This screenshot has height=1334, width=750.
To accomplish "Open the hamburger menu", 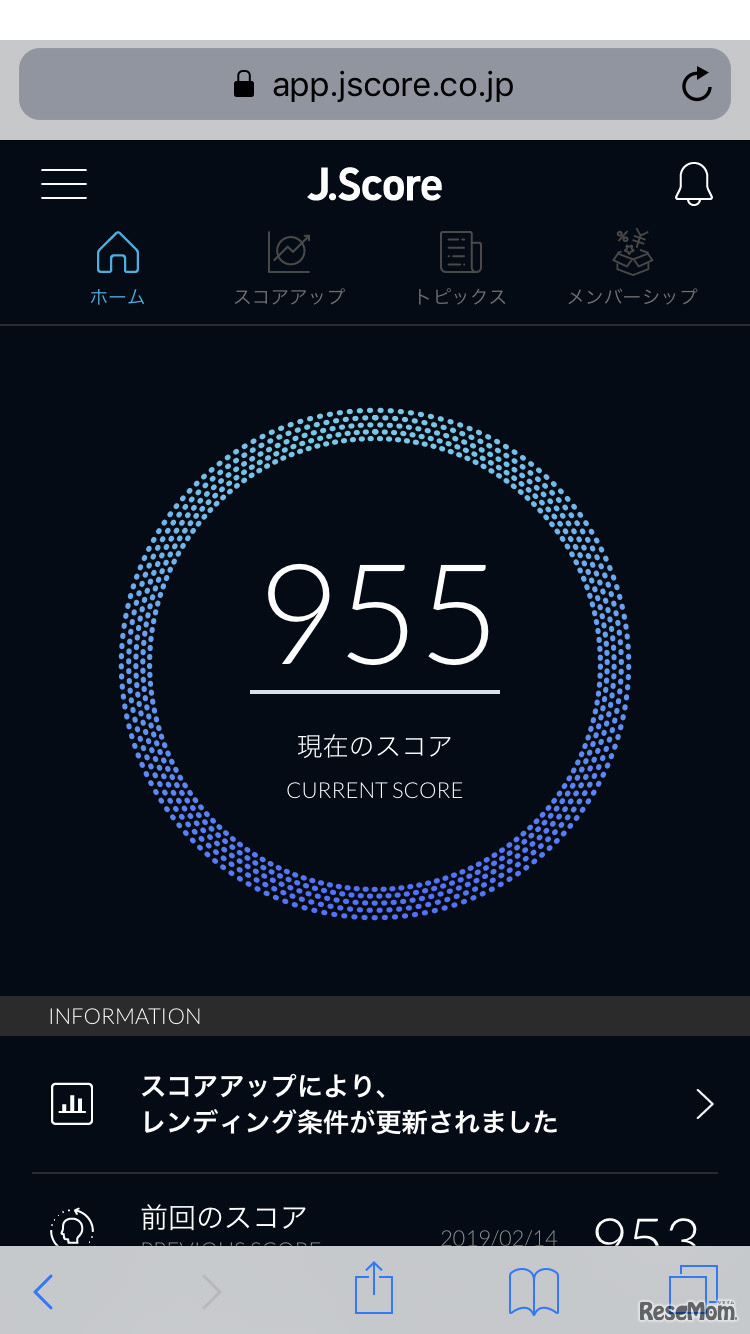I will [63, 184].
